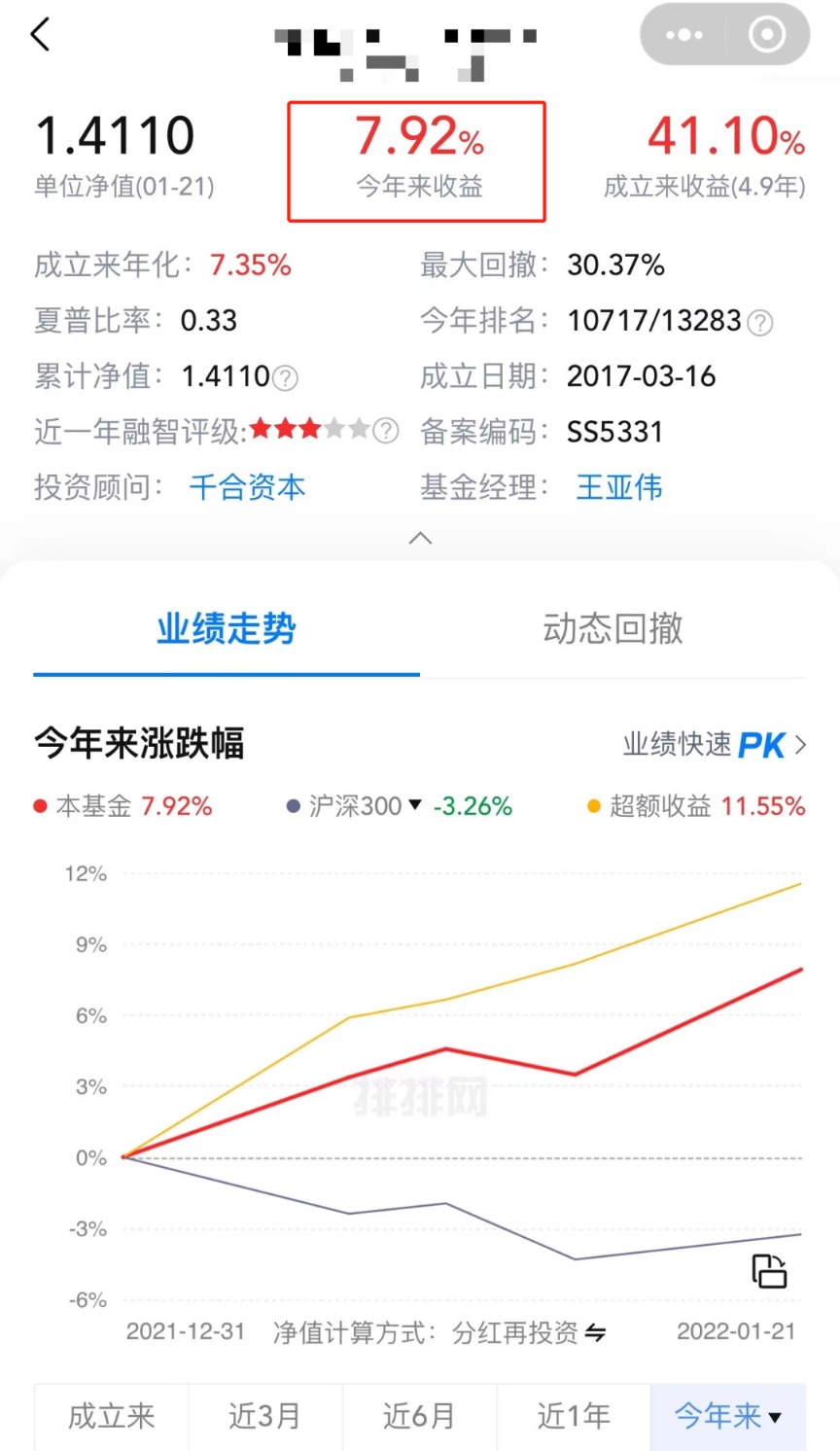840x1451 pixels.
Task: Switch to the 动态回撤 tab
Action: [612, 629]
